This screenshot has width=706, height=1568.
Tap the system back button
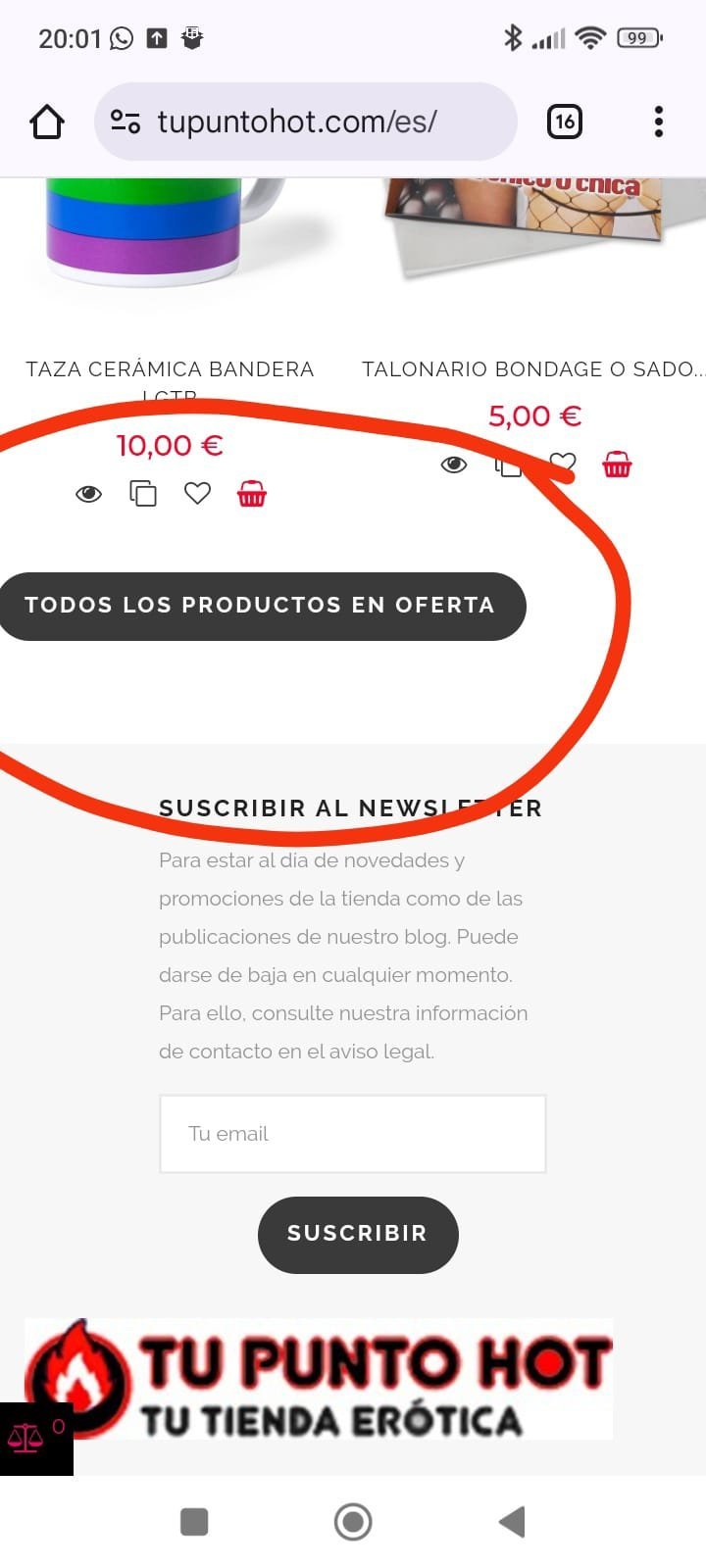pos(512,1522)
